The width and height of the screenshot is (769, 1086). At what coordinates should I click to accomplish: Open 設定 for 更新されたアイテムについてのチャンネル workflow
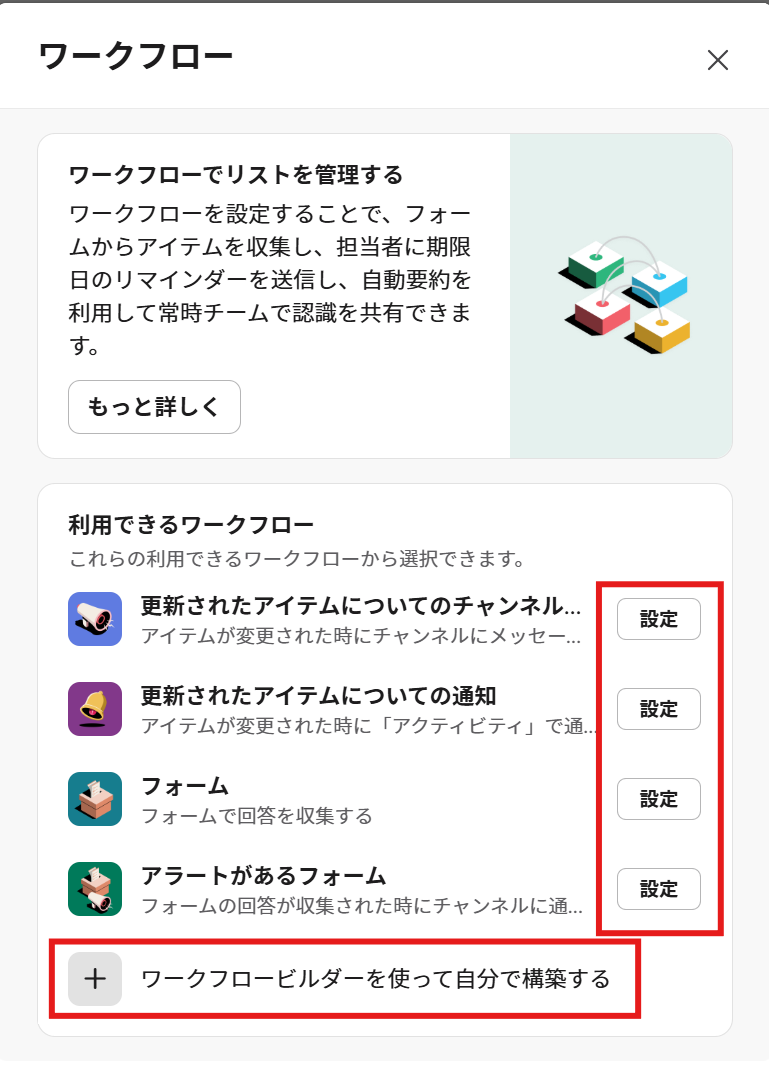[658, 619]
